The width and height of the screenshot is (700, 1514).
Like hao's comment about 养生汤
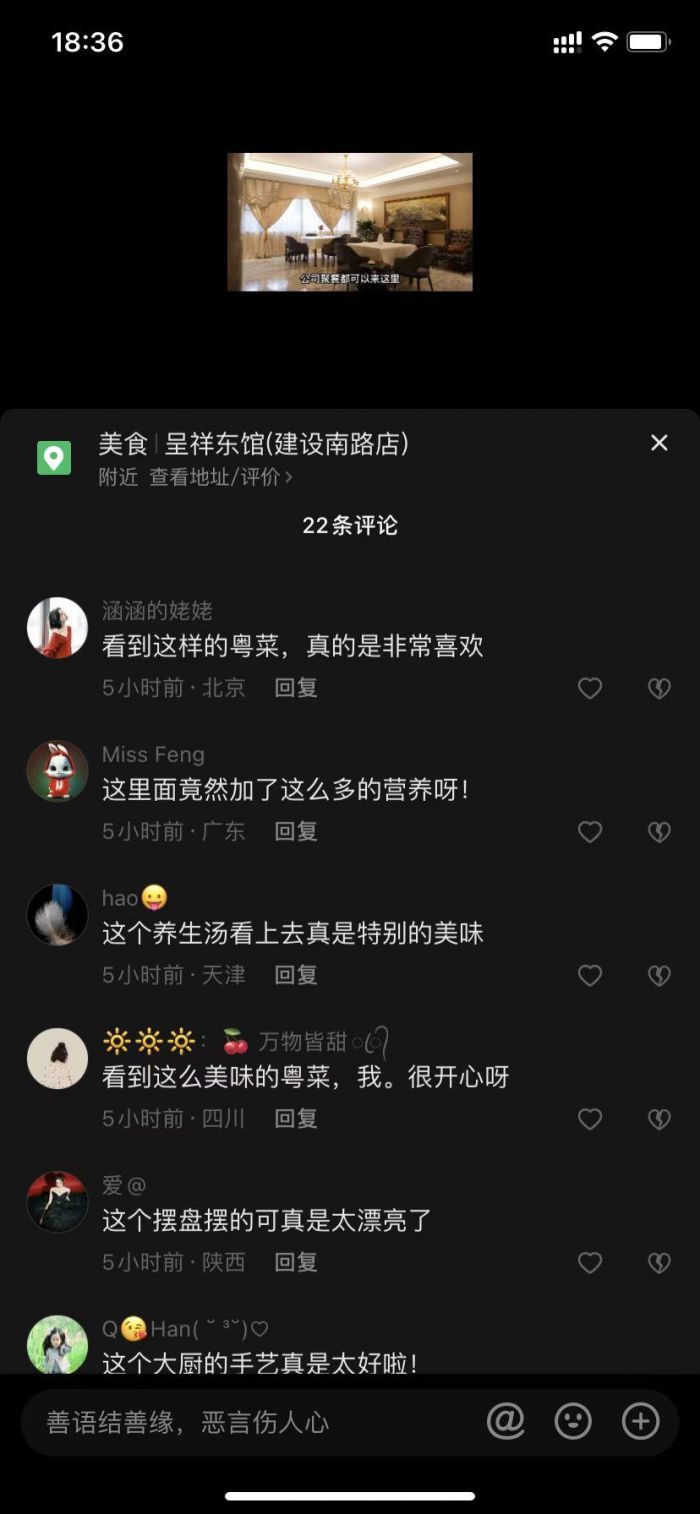[590, 975]
